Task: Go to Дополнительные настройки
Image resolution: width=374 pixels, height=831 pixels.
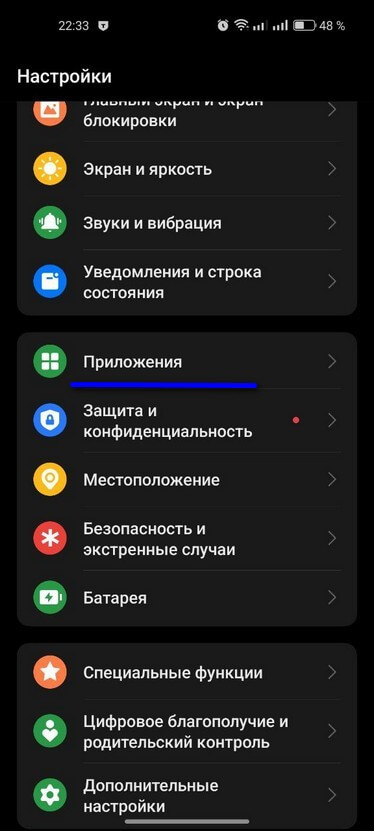Action: point(187,795)
